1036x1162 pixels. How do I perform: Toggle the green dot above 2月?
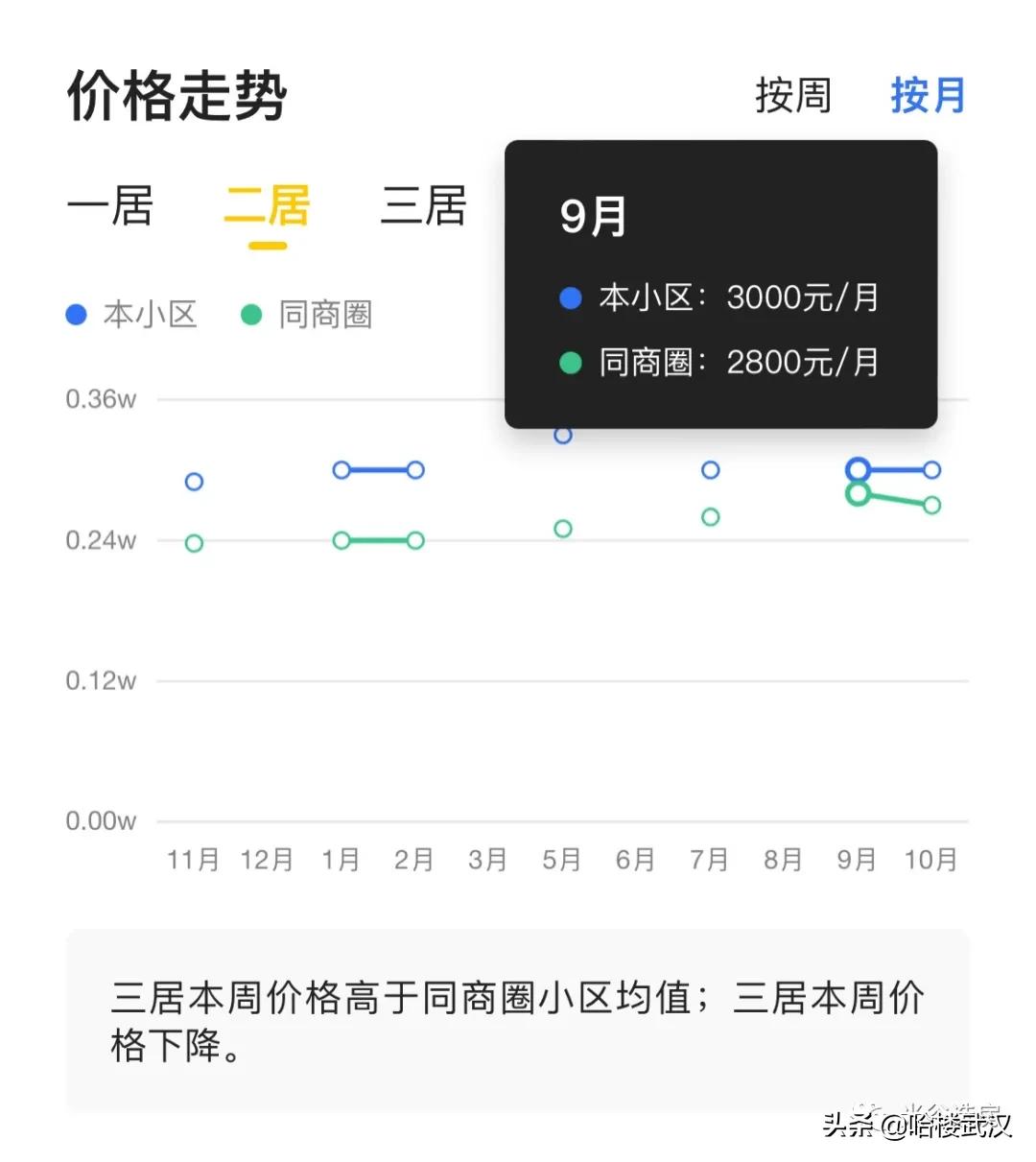[x=413, y=539]
